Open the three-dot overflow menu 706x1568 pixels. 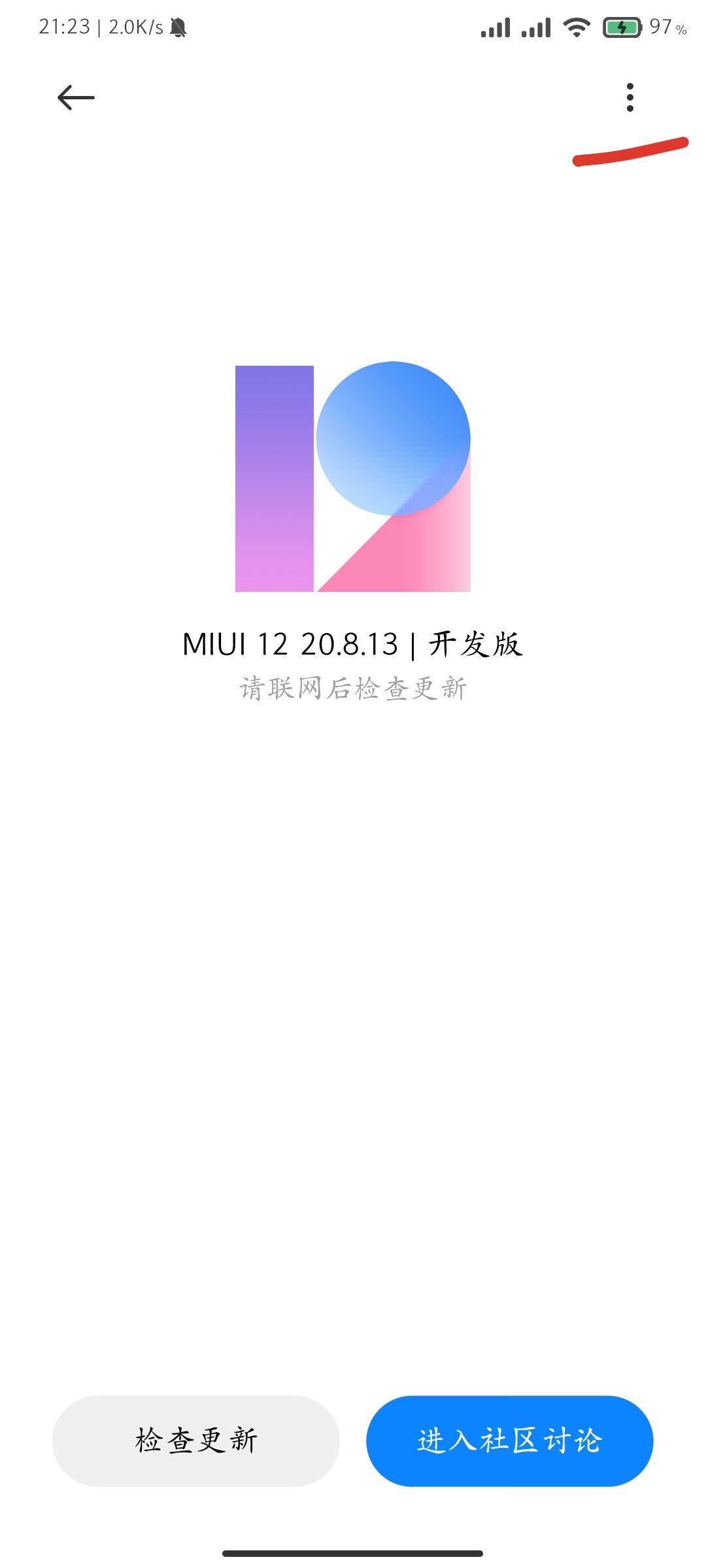[630, 97]
